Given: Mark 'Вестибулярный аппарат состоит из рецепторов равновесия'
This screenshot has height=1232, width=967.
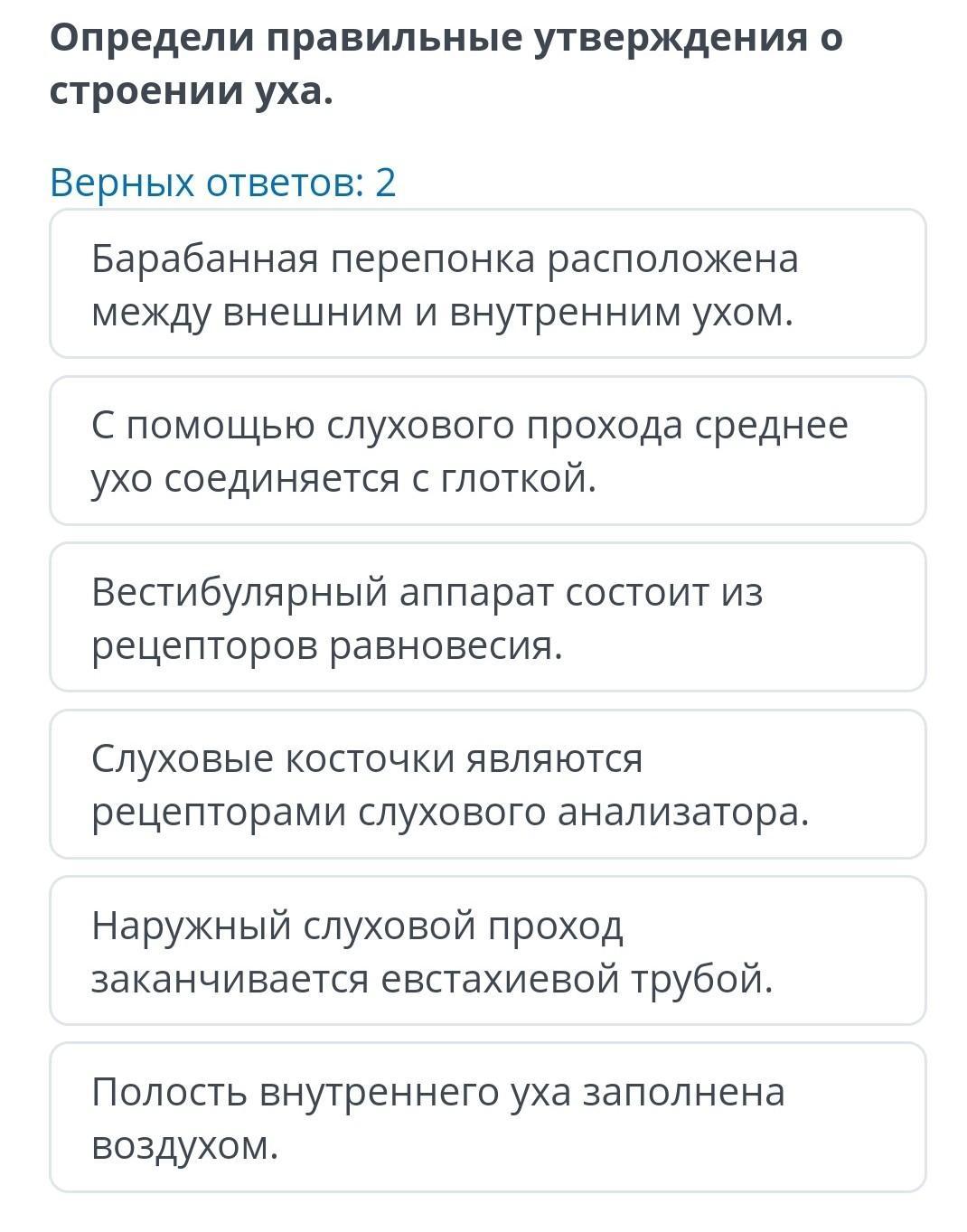Looking at the screenshot, I should 488,617.
